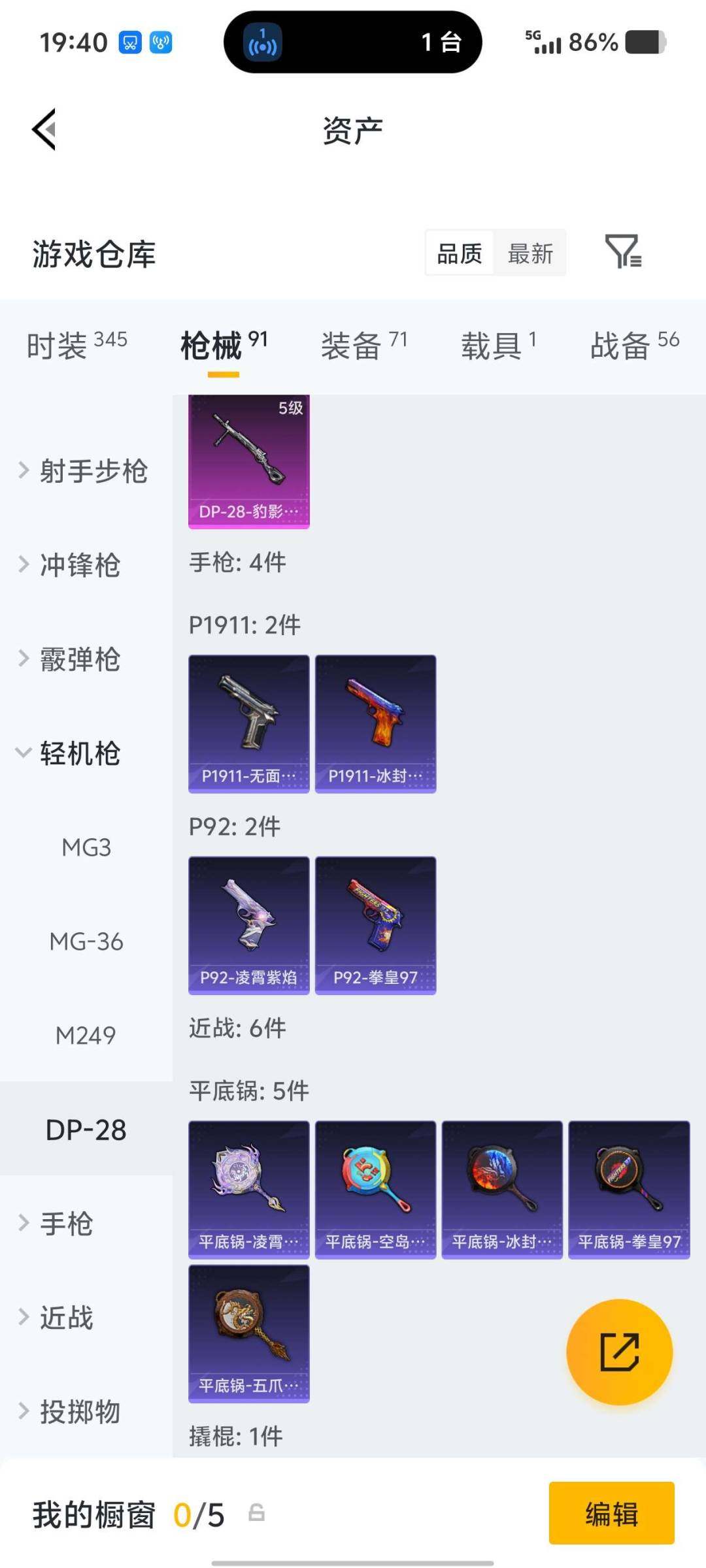Switch sorting to 最新
The image size is (706, 1568).
click(531, 253)
